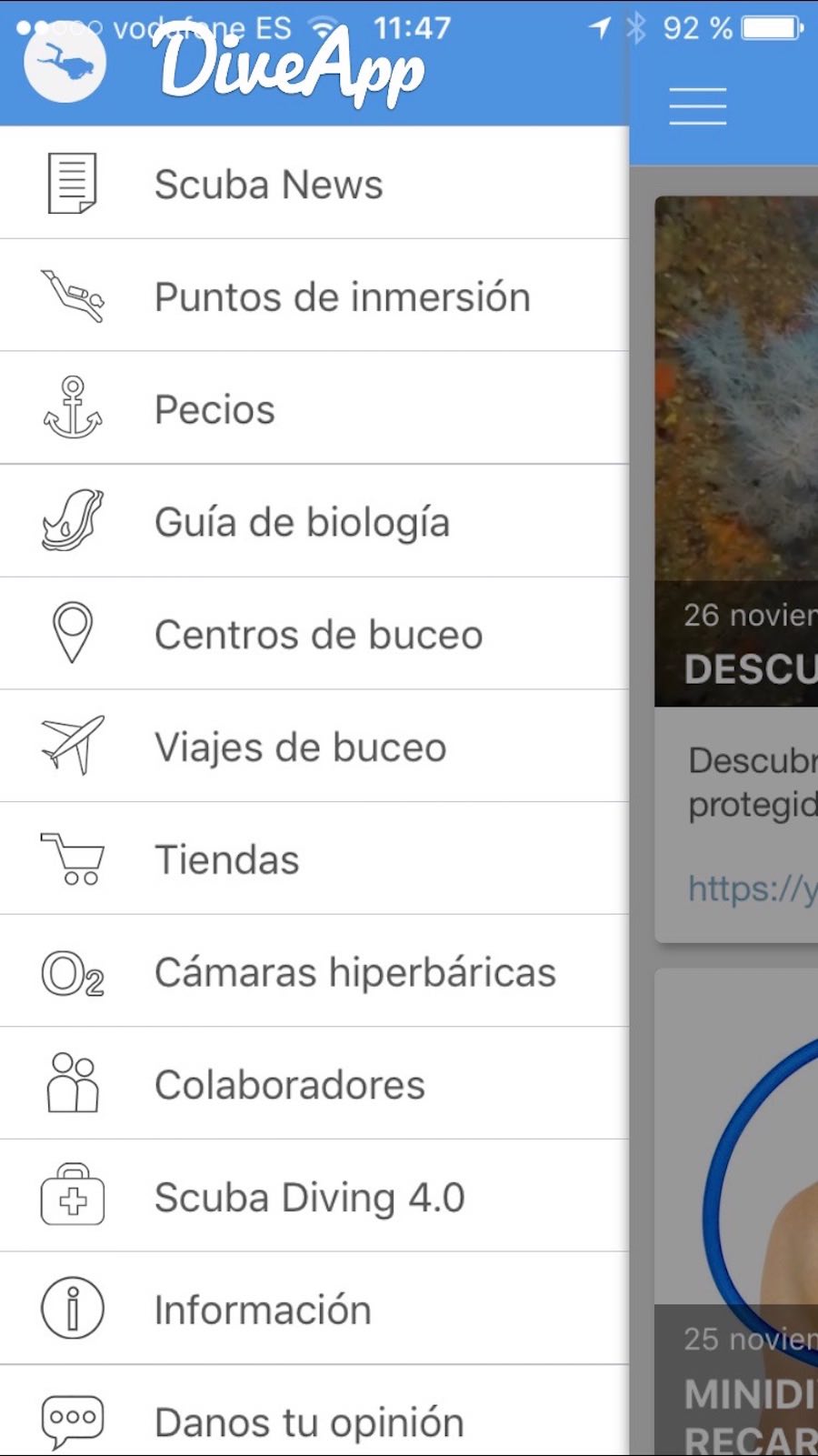Choose Viajes de buceo

(314, 747)
